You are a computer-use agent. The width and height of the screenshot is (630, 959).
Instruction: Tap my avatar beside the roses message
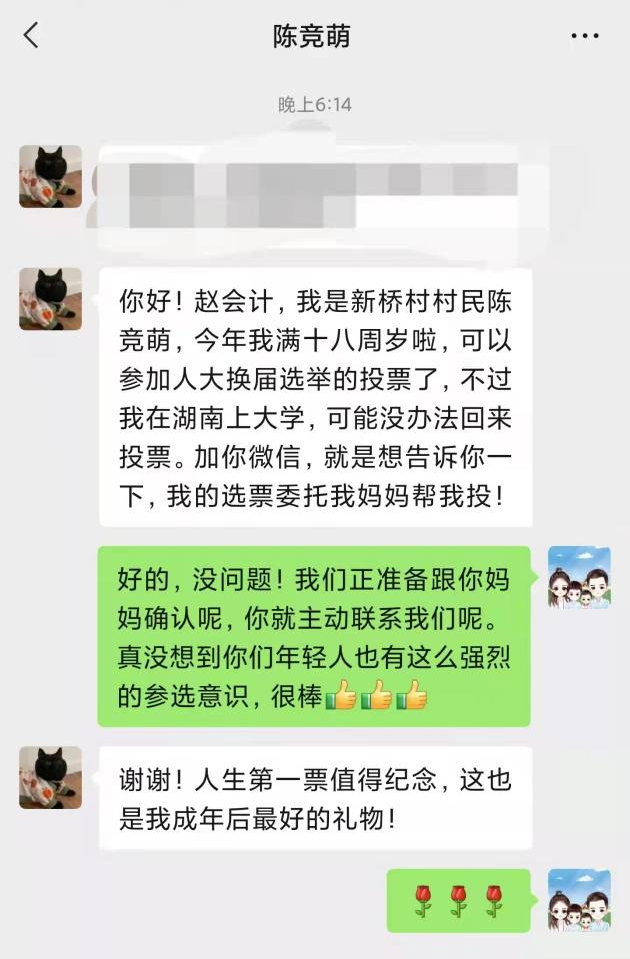pyautogui.click(x=579, y=900)
